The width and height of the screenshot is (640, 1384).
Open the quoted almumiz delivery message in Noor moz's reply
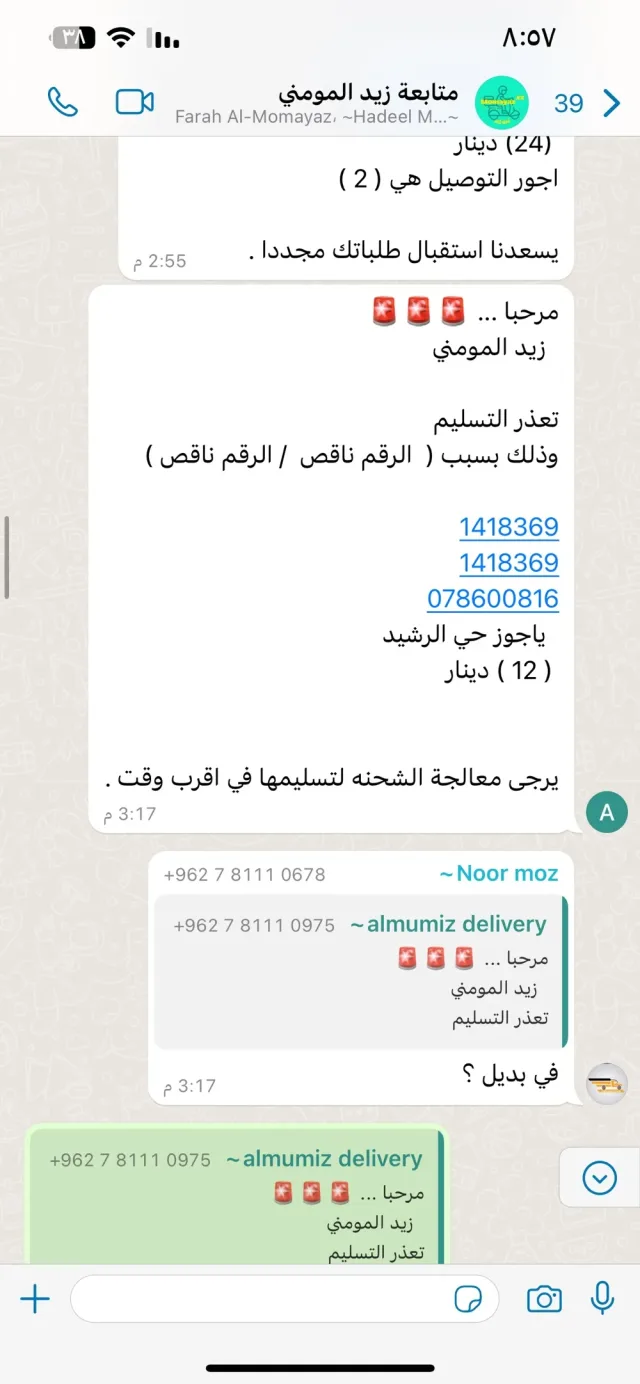(362, 972)
